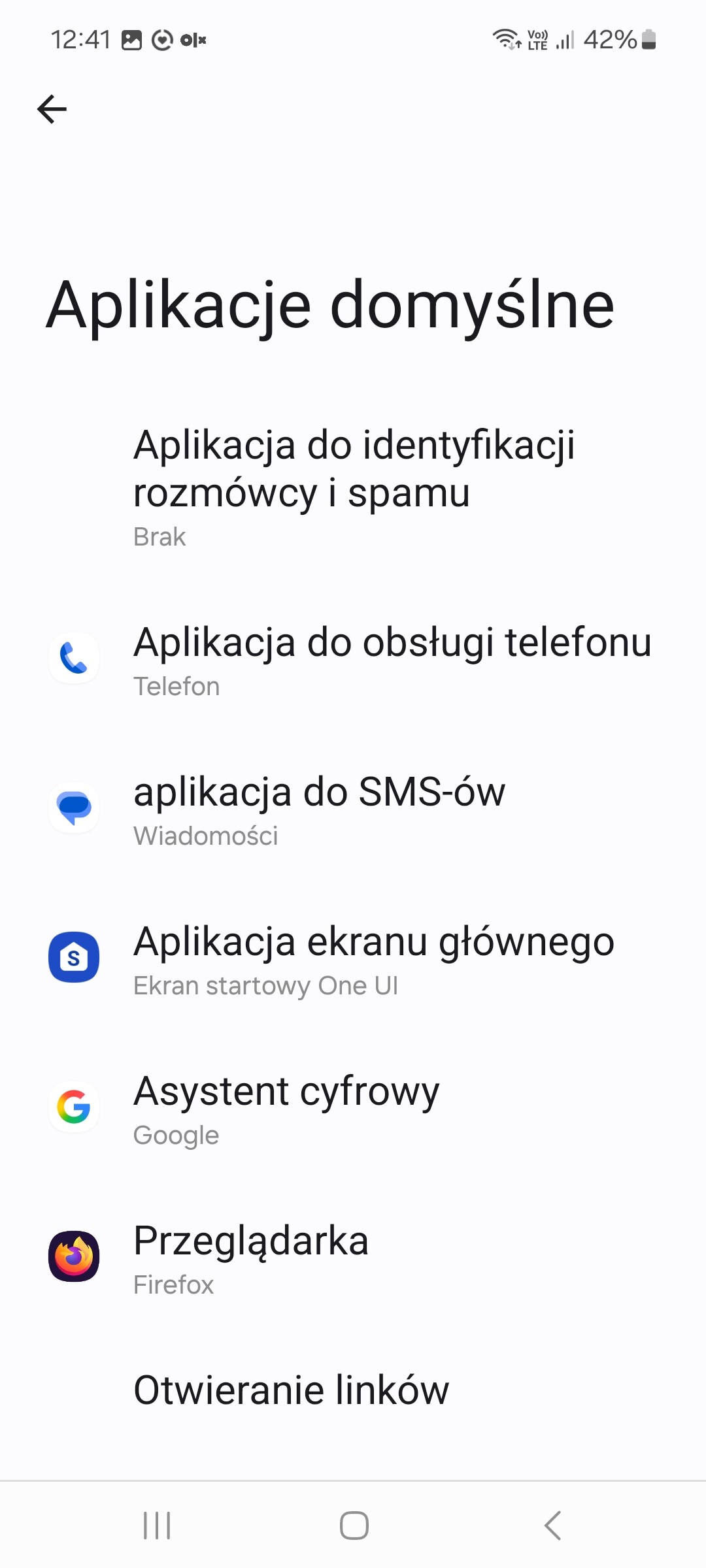The width and height of the screenshot is (706, 1568).
Task: Open Przeglądarka default browser setting
Action: click(x=353, y=1258)
